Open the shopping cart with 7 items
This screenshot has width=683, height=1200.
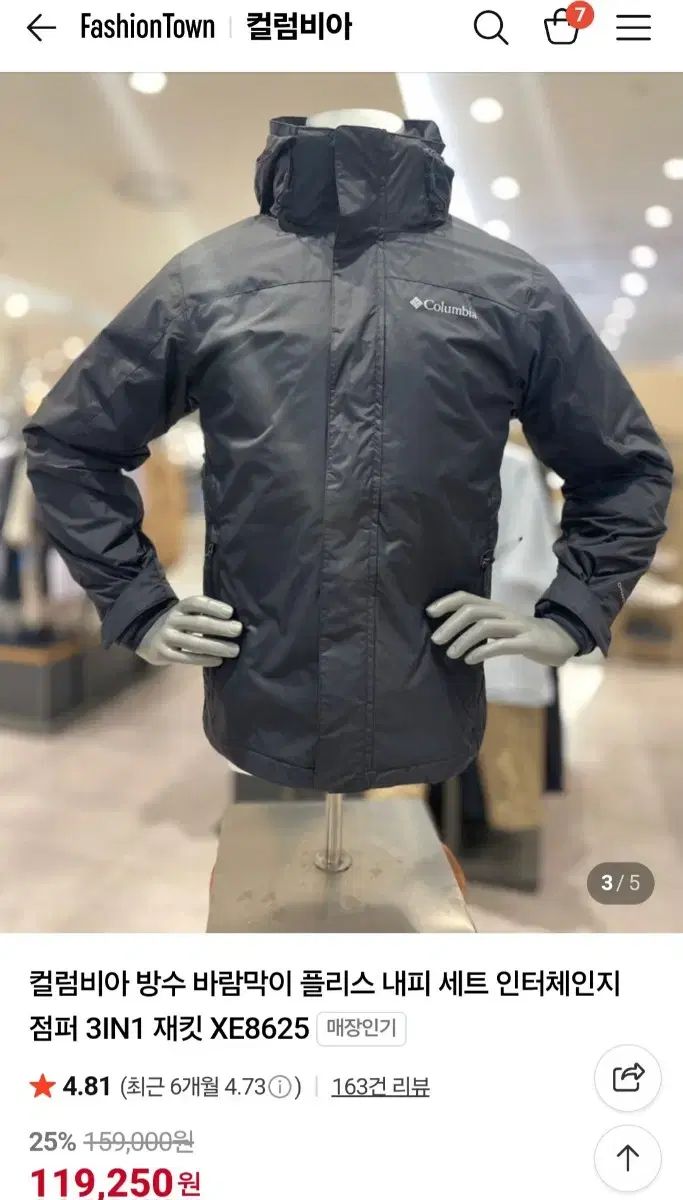[563, 28]
